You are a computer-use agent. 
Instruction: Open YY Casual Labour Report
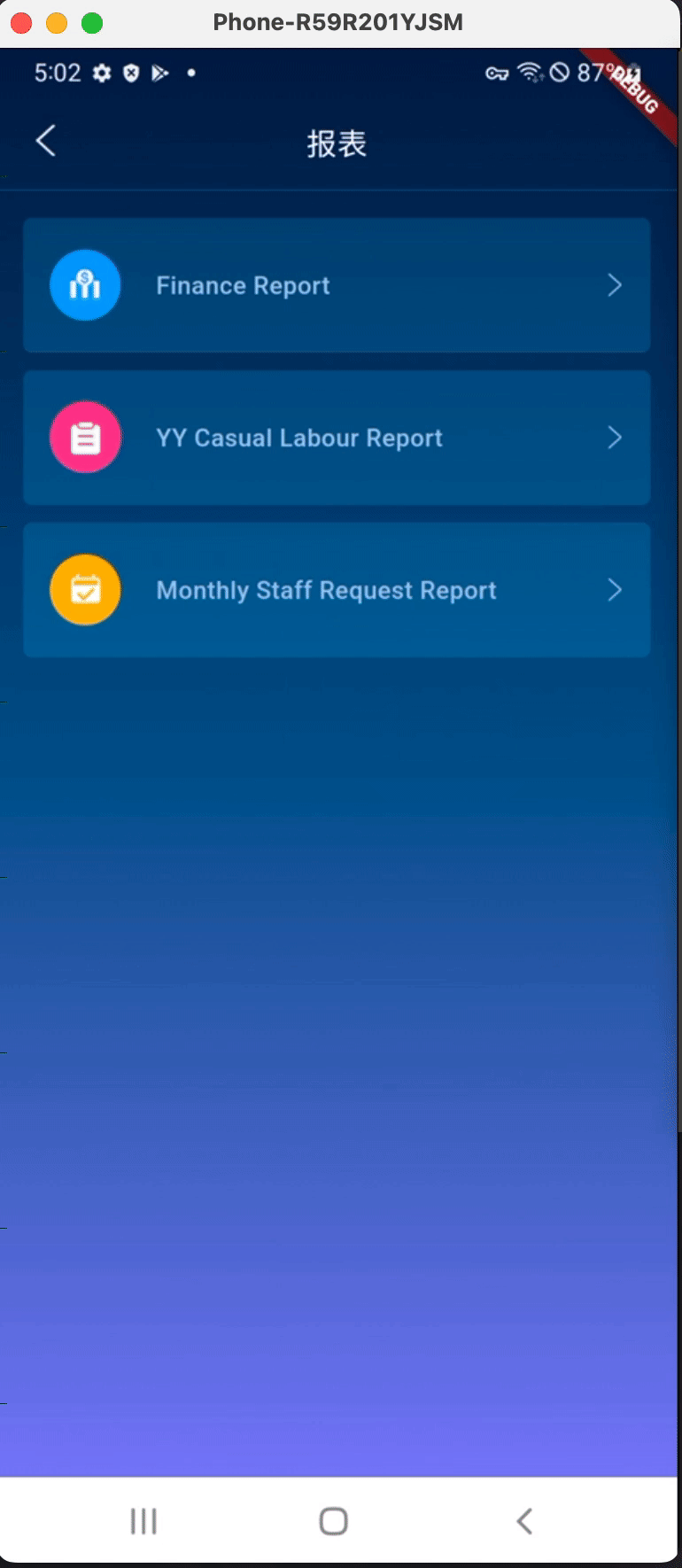pyautogui.click(x=337, y=438)
